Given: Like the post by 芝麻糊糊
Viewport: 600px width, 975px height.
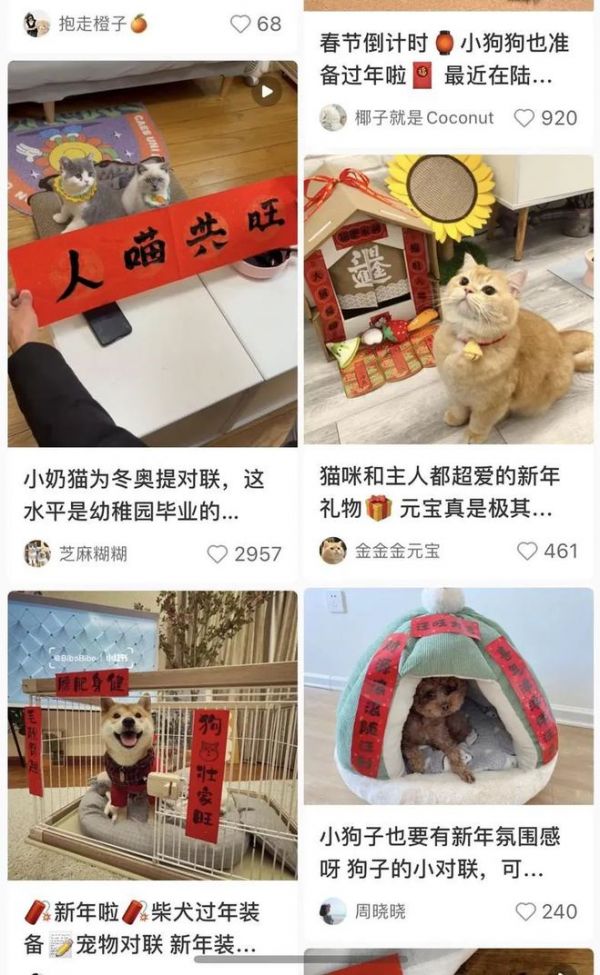Looking at the screenshot, I should (x=217, y=553).
